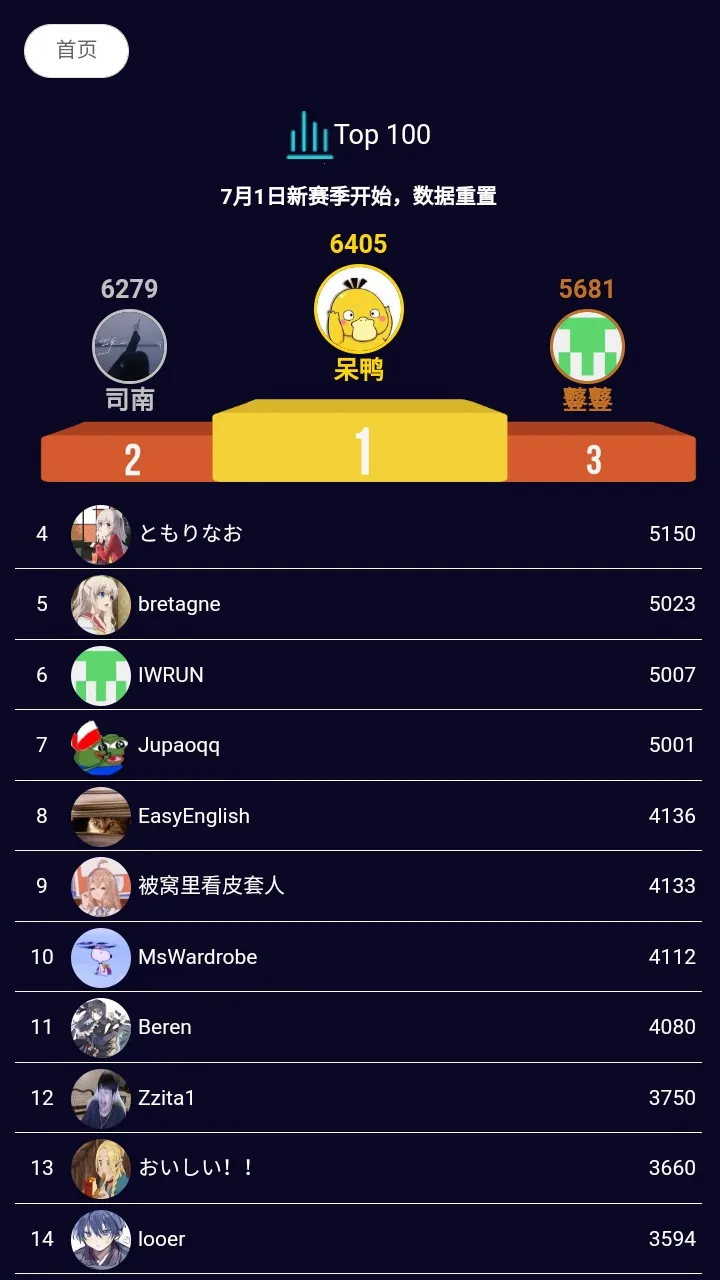This screenshot has height=1280, width=720.
Task: Click the ともりなお row in the rankings
Action: (360, 533)
